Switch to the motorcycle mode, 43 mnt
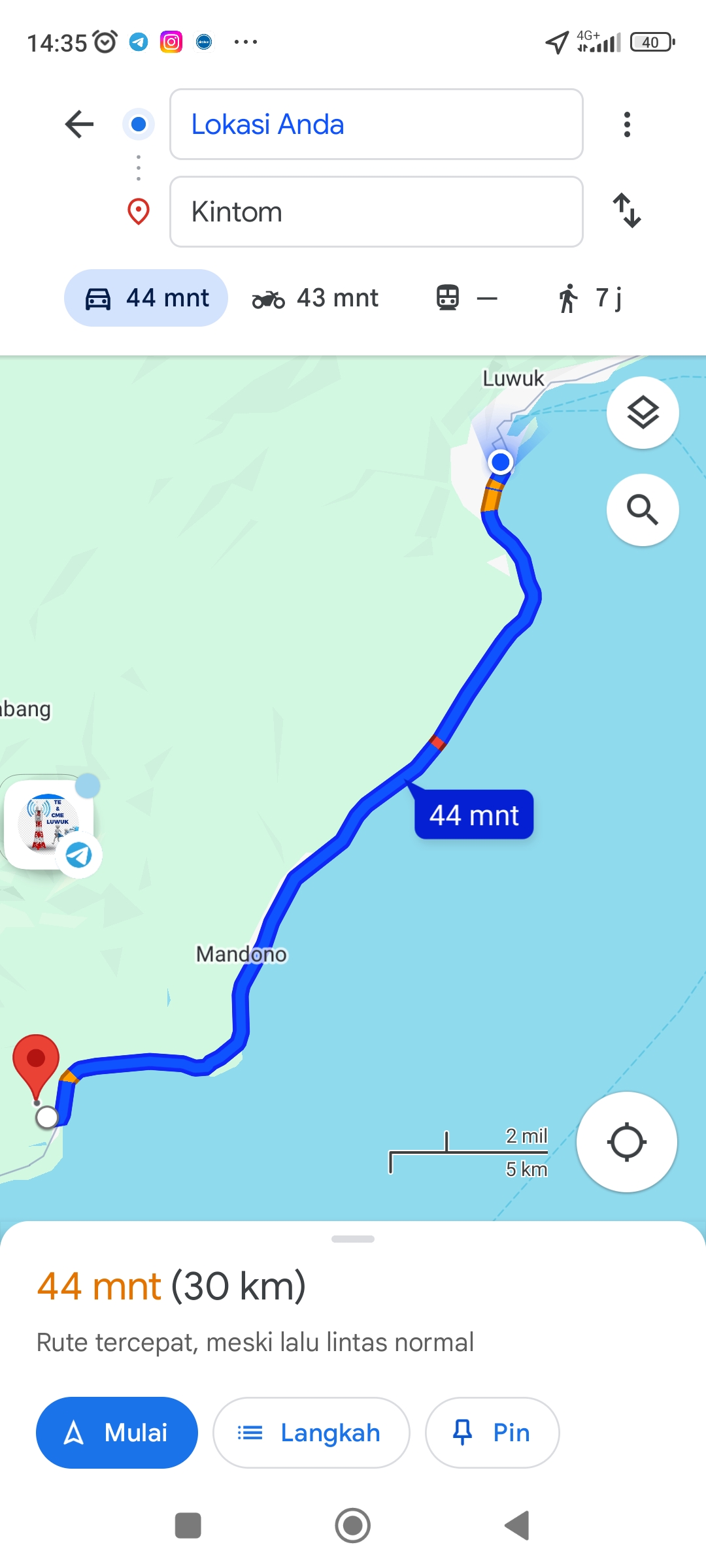The height and width of the screenshot is (1568, 706). 315,298
